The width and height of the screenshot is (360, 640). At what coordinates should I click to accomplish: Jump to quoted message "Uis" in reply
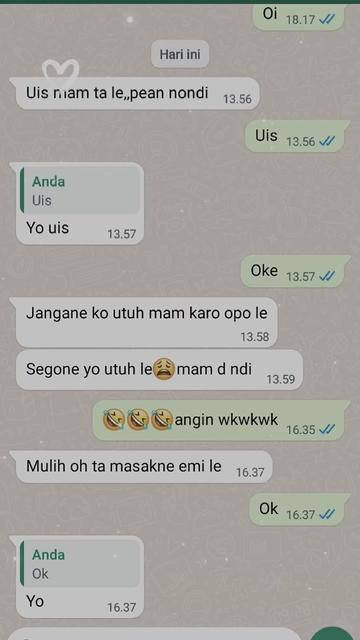pyautogui.click(x=80, y=191)
